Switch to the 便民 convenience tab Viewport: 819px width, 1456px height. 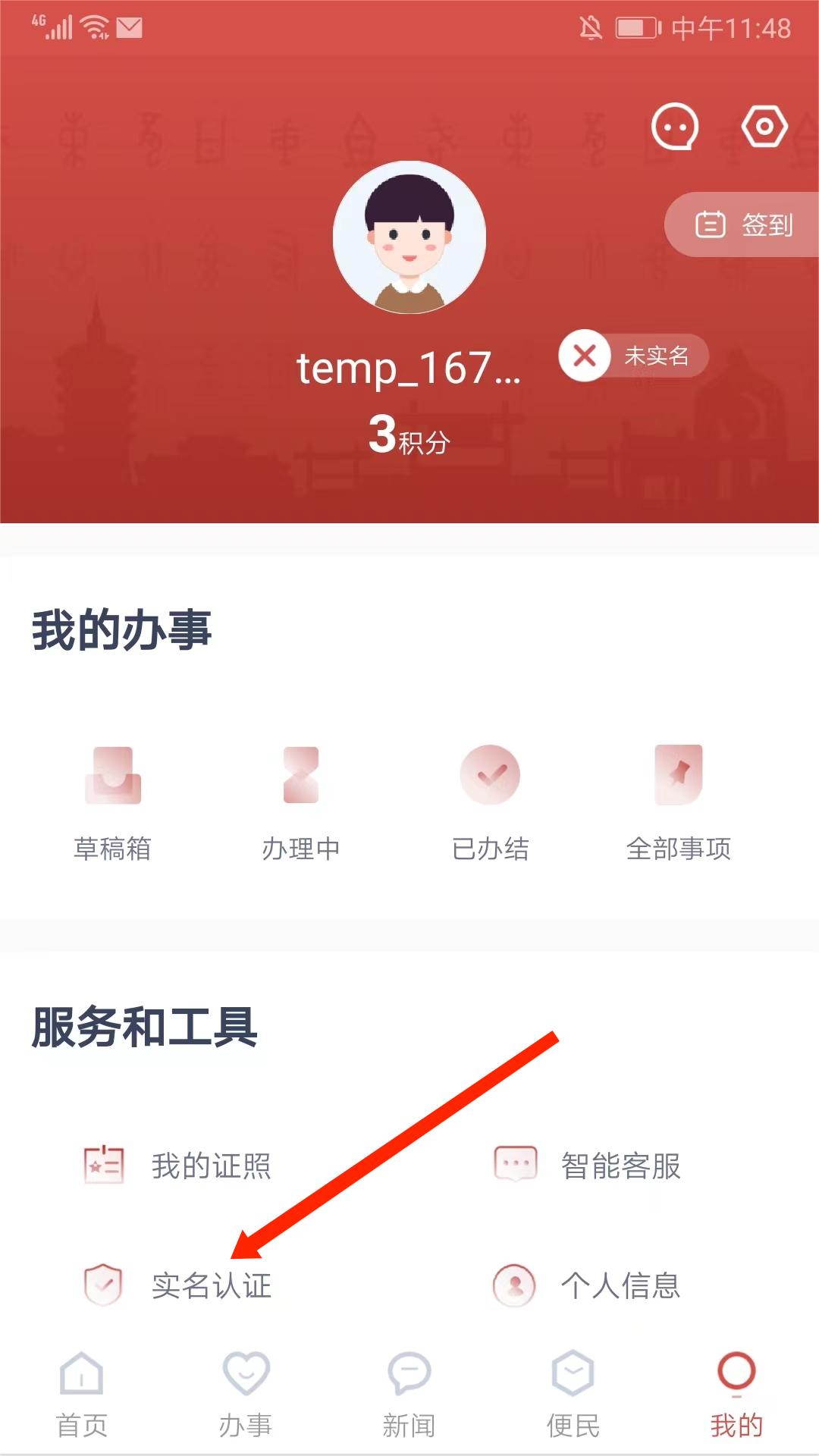tap(573, 1394)
